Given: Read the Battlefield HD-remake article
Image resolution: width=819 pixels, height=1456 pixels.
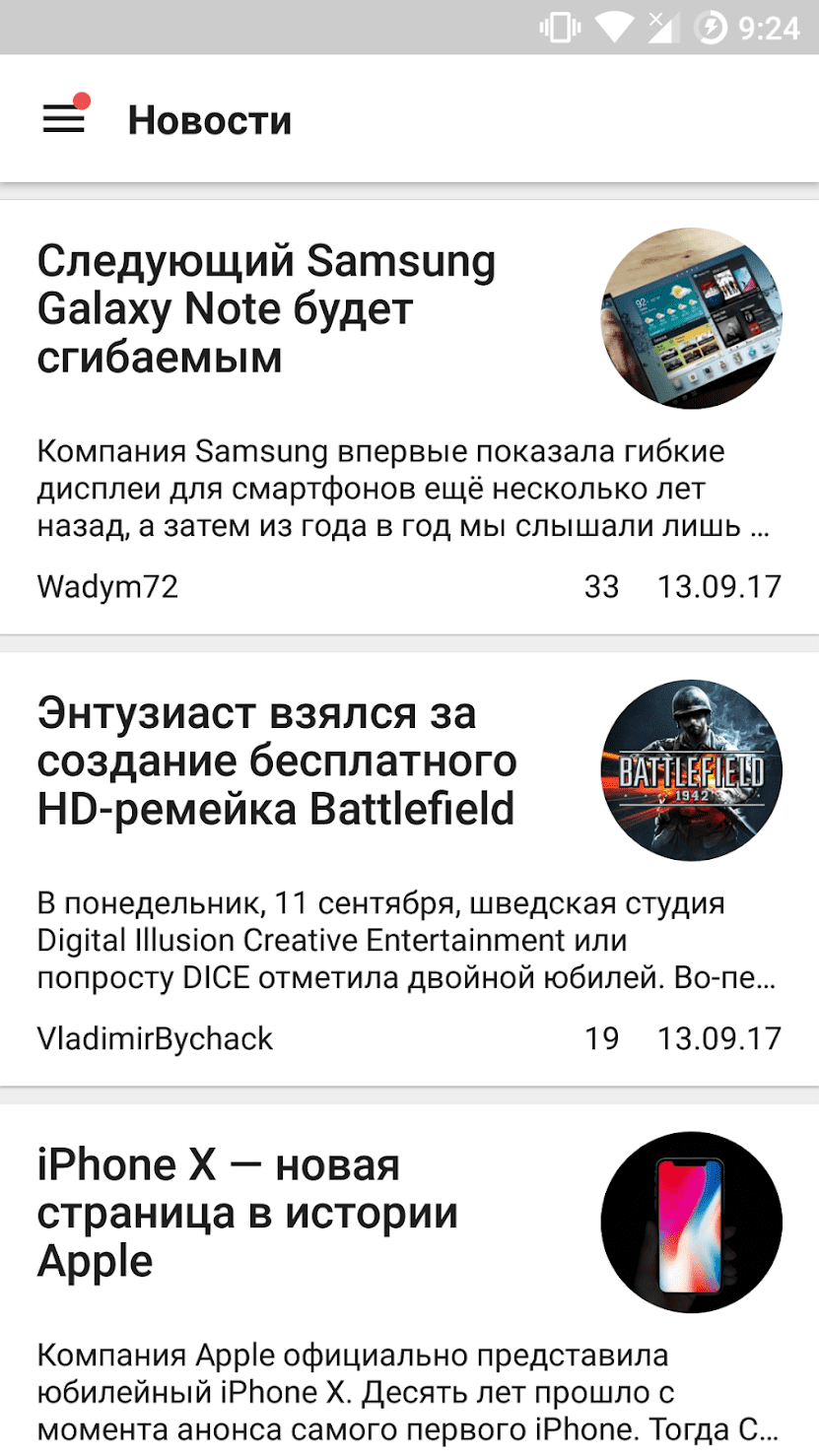Looking at the screenshot, I should 276,761.
